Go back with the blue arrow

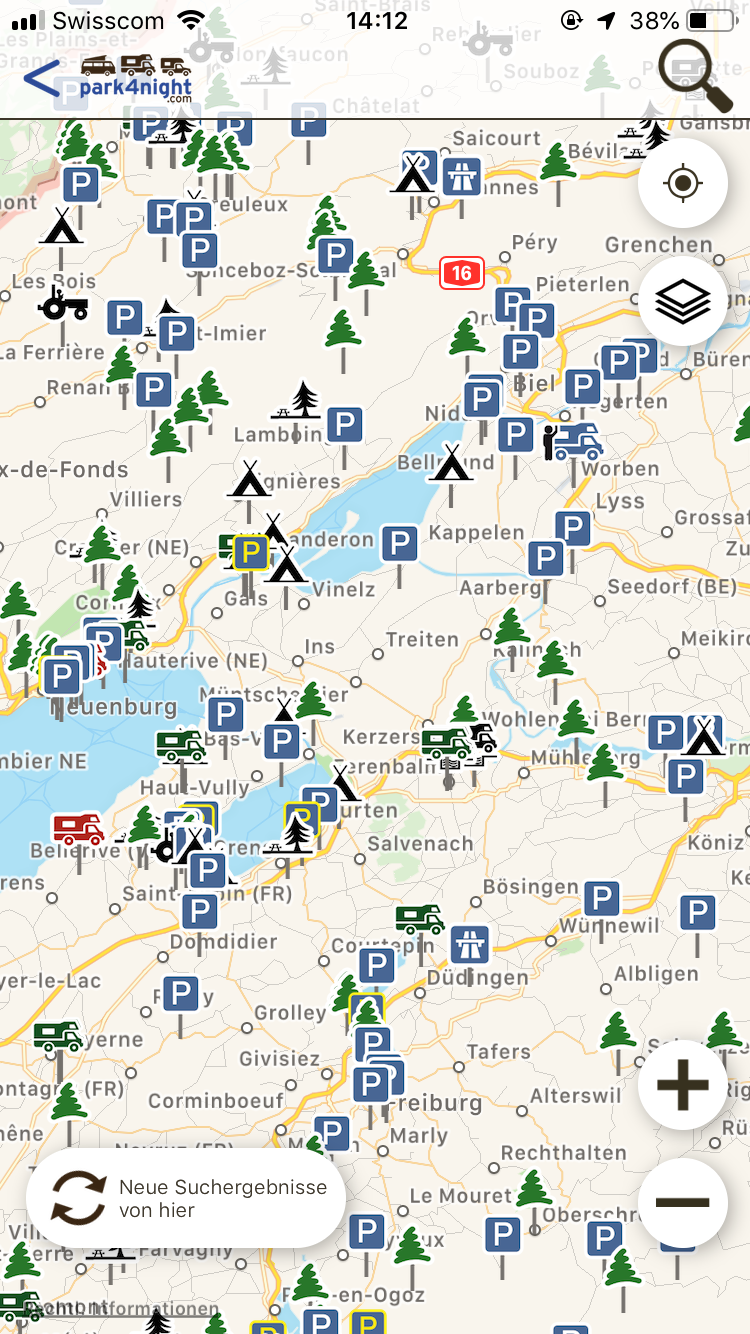[x=40, y=78]
